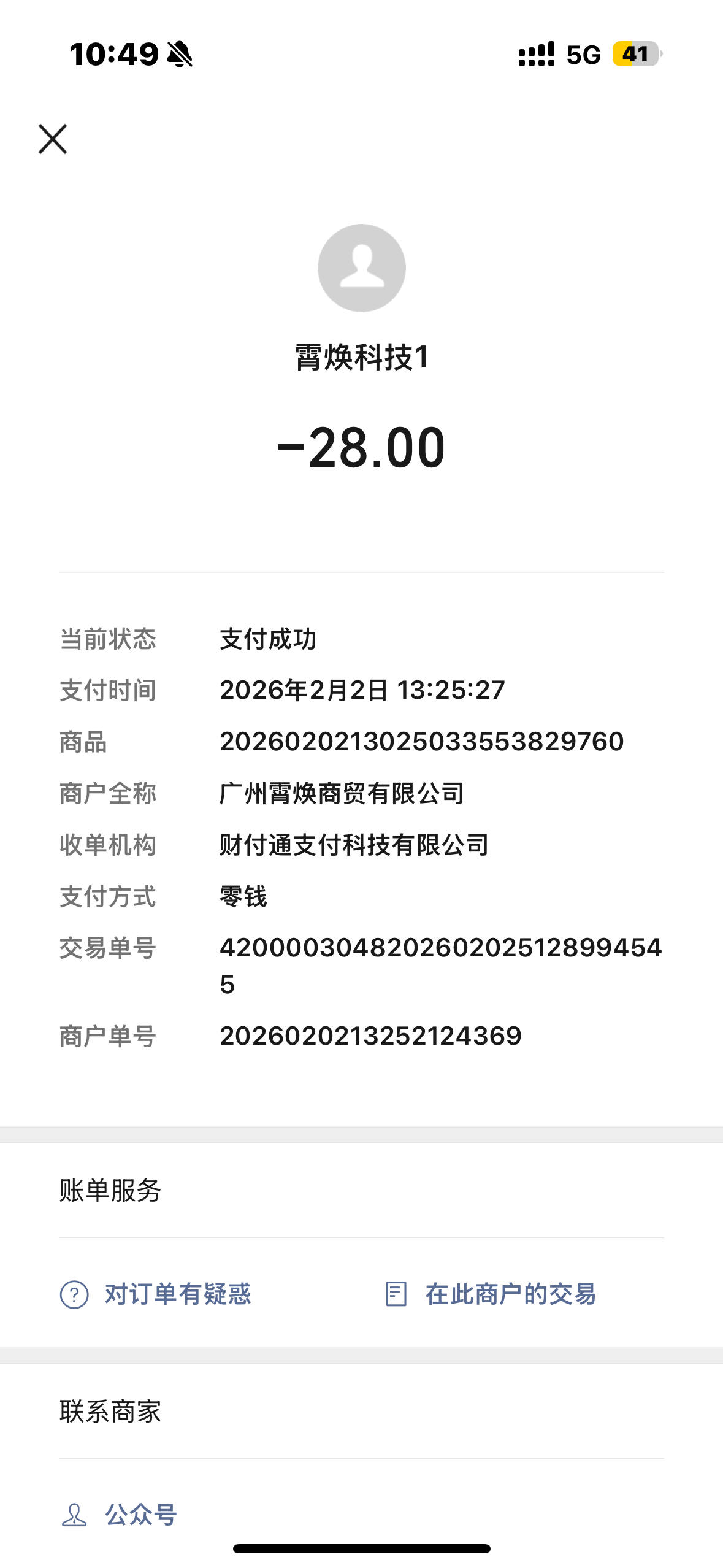Image resolution: width=723 pixels, height=1568 pixels.
Task: Open the merchant's 公众号 official account
Action: click(x=120, y=1515)
